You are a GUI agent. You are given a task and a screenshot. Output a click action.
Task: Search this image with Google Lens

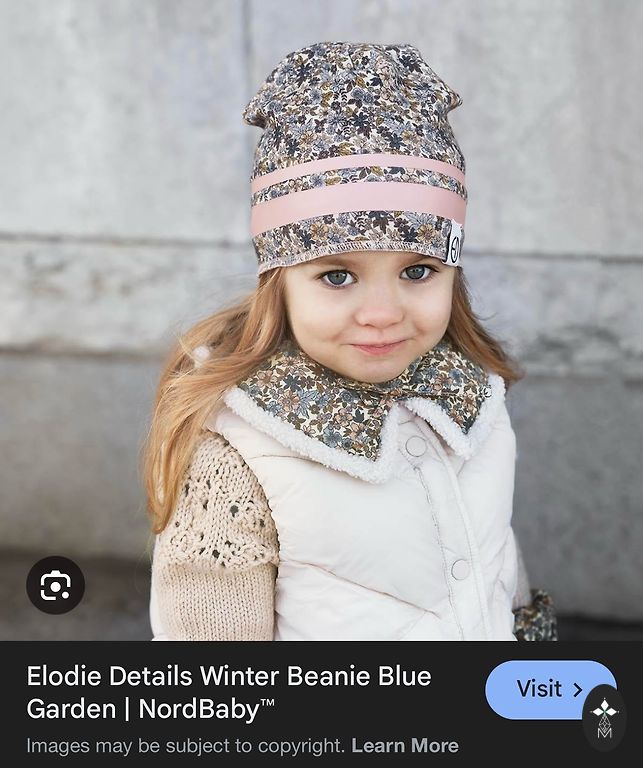coord(55,585)
